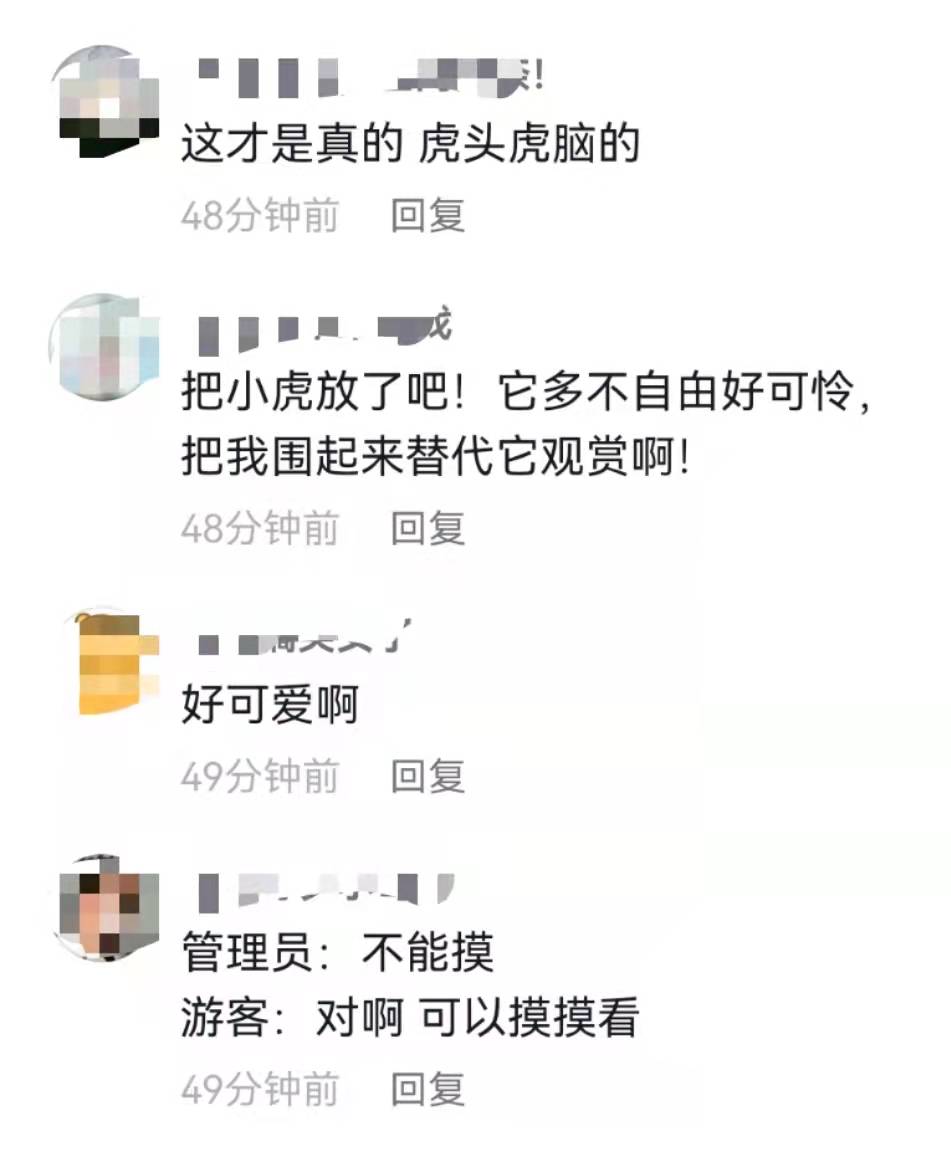Open avatar of the 管理员 不能摸 commenter
951x1152 pixels.
coord(104,908)
